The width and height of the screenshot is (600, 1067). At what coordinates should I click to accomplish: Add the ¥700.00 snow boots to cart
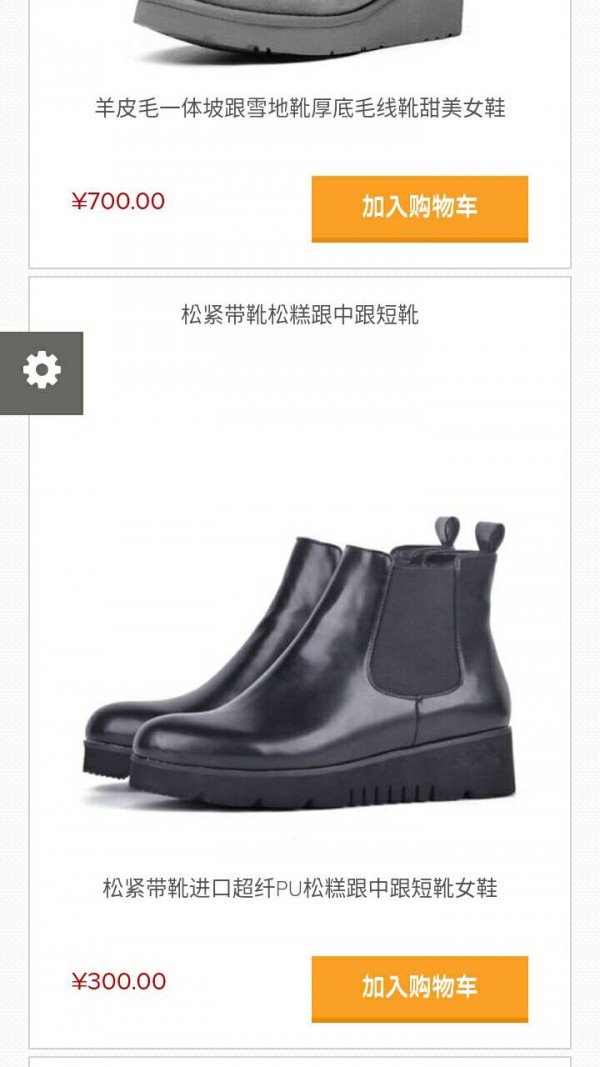(419, 208)
